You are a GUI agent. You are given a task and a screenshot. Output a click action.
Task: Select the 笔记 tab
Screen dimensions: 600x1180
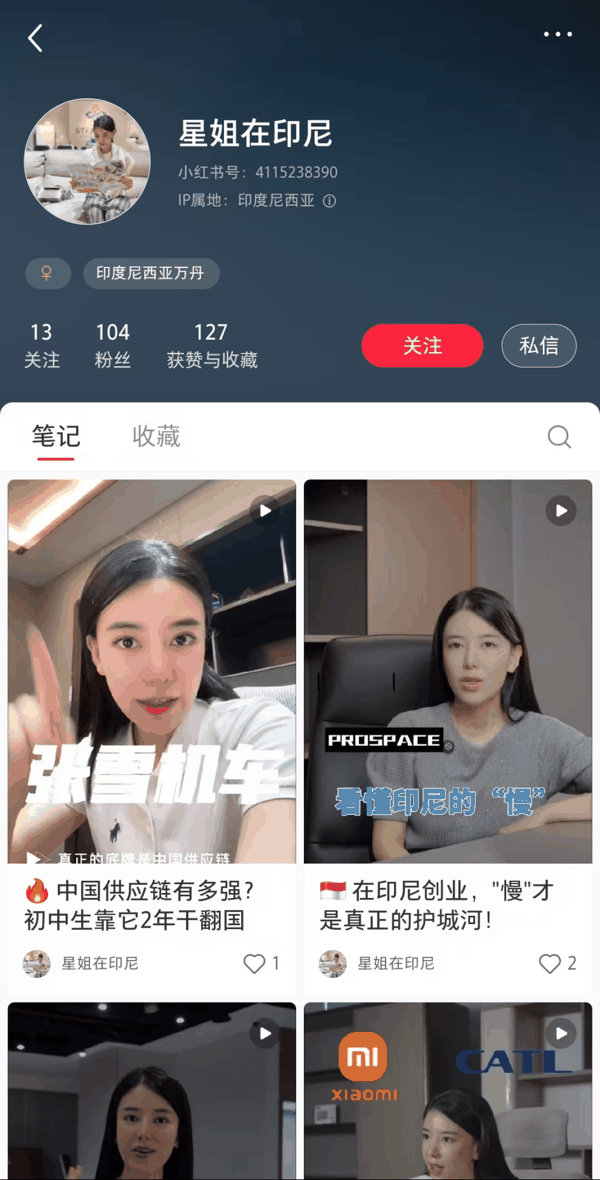(x=56, y=436)
